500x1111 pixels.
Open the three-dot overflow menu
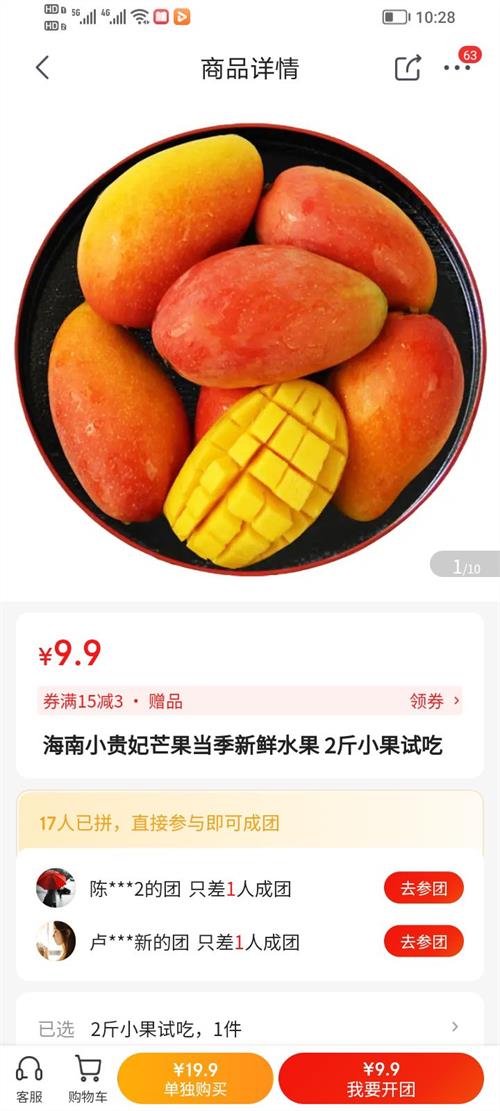(x=458, y=68)
